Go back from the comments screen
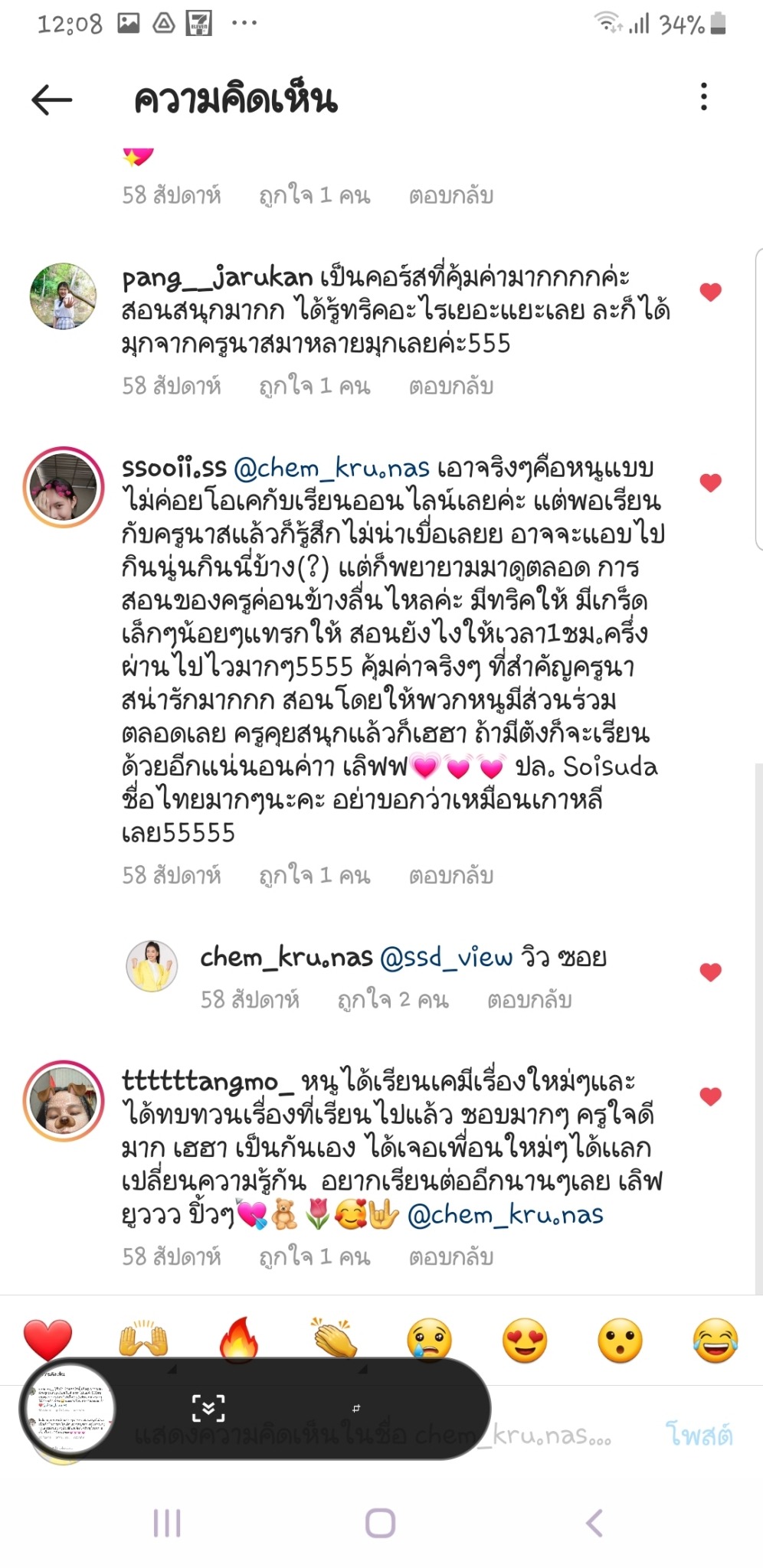Screen dimensions: 763x1568 click(51, 100)
